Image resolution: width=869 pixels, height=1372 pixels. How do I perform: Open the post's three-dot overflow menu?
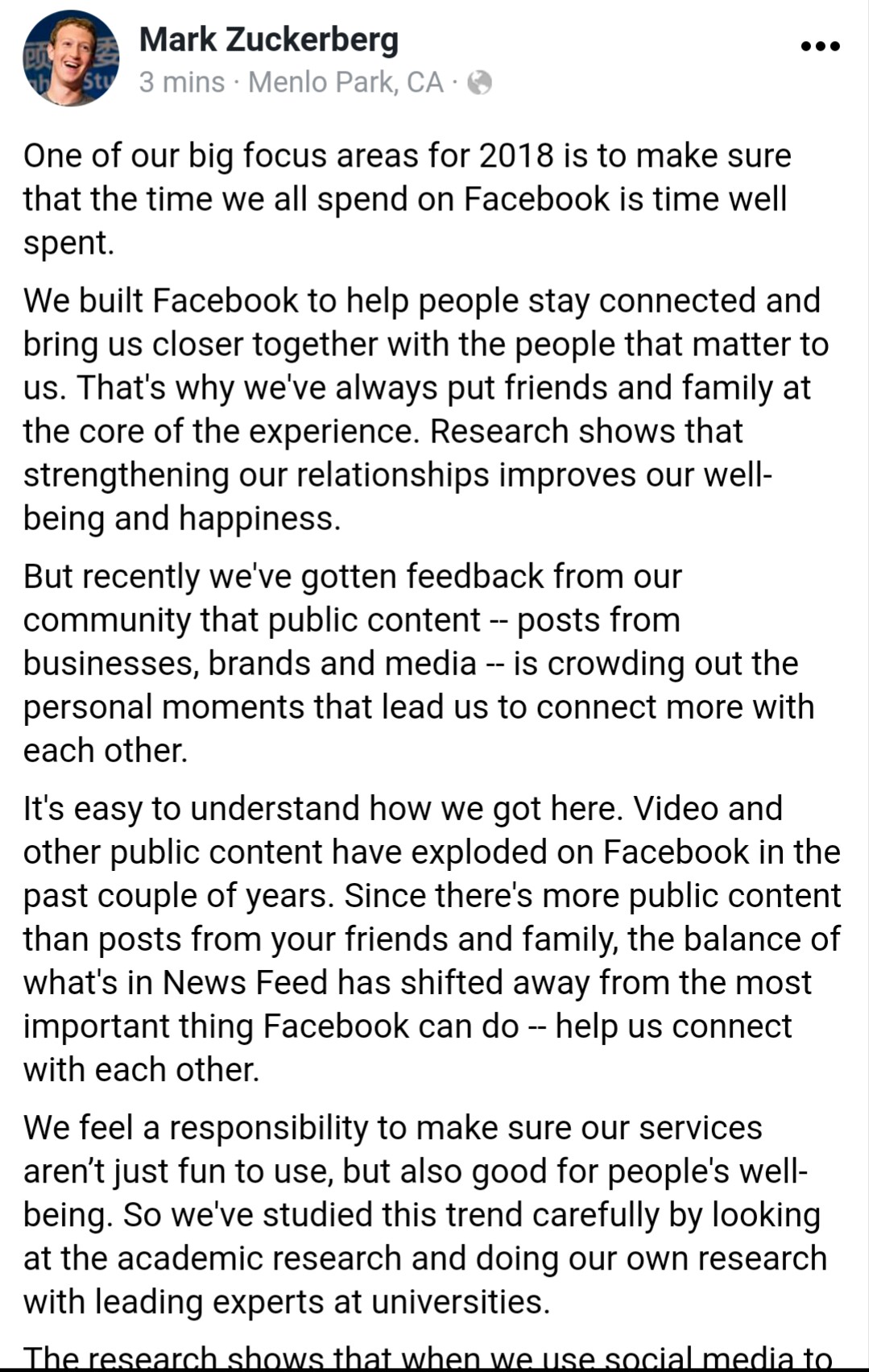coord(820,46)
